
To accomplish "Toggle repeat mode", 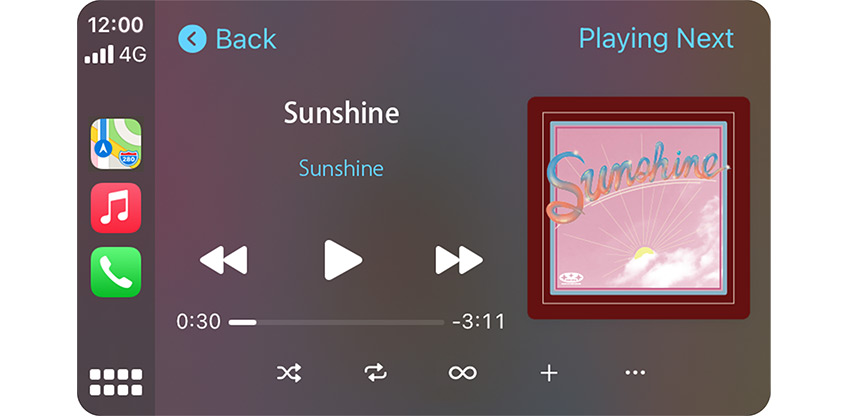I will [x=375, y=373].
